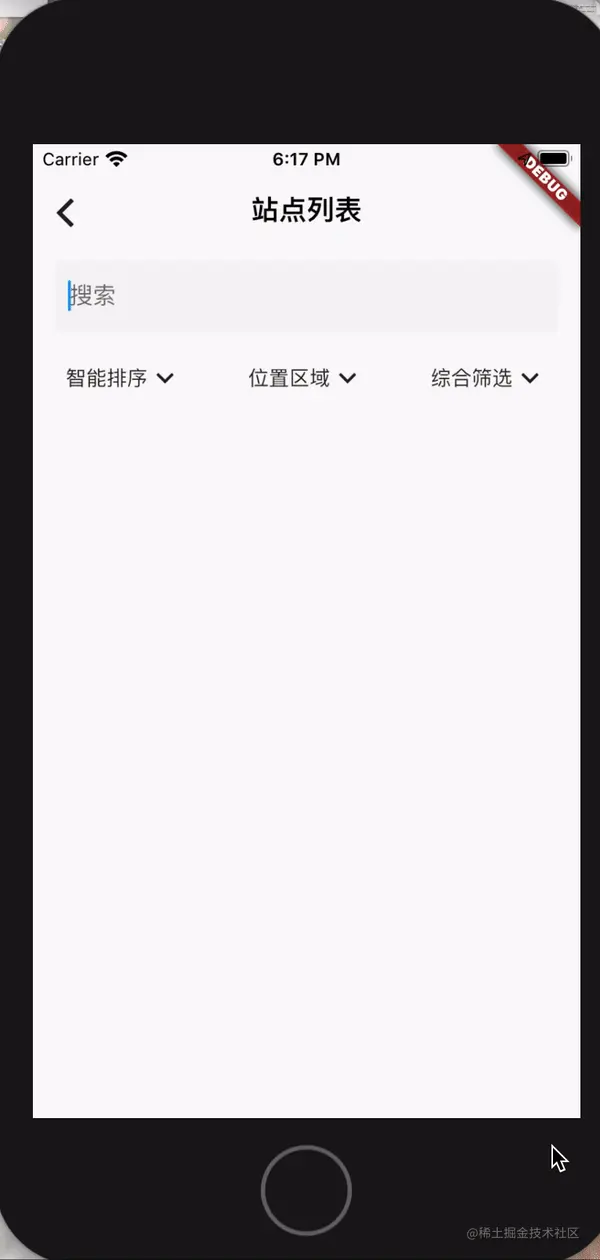
Task: Focus the 搜索 search field
Action: click(306, 296)
